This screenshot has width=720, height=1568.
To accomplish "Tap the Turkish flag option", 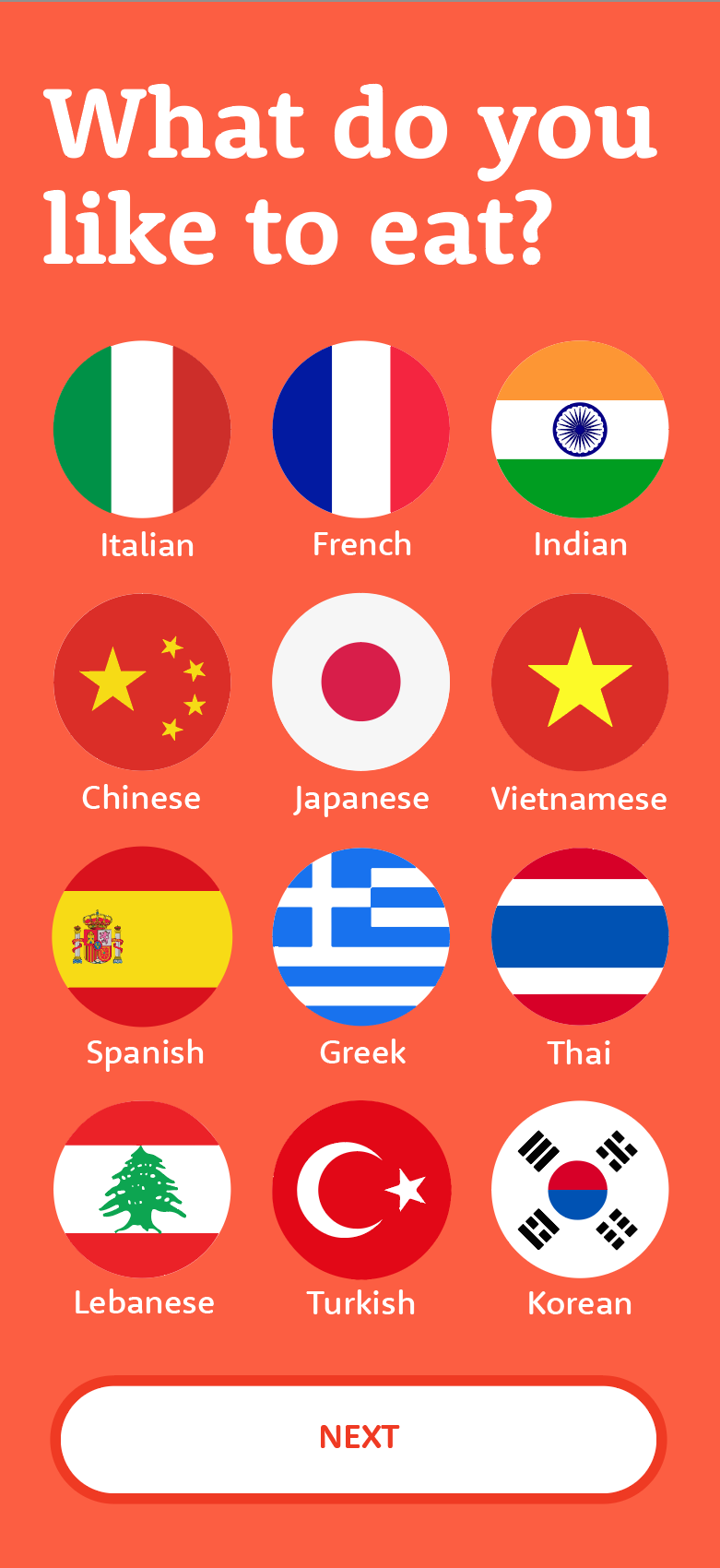I will coord(361,1190).
